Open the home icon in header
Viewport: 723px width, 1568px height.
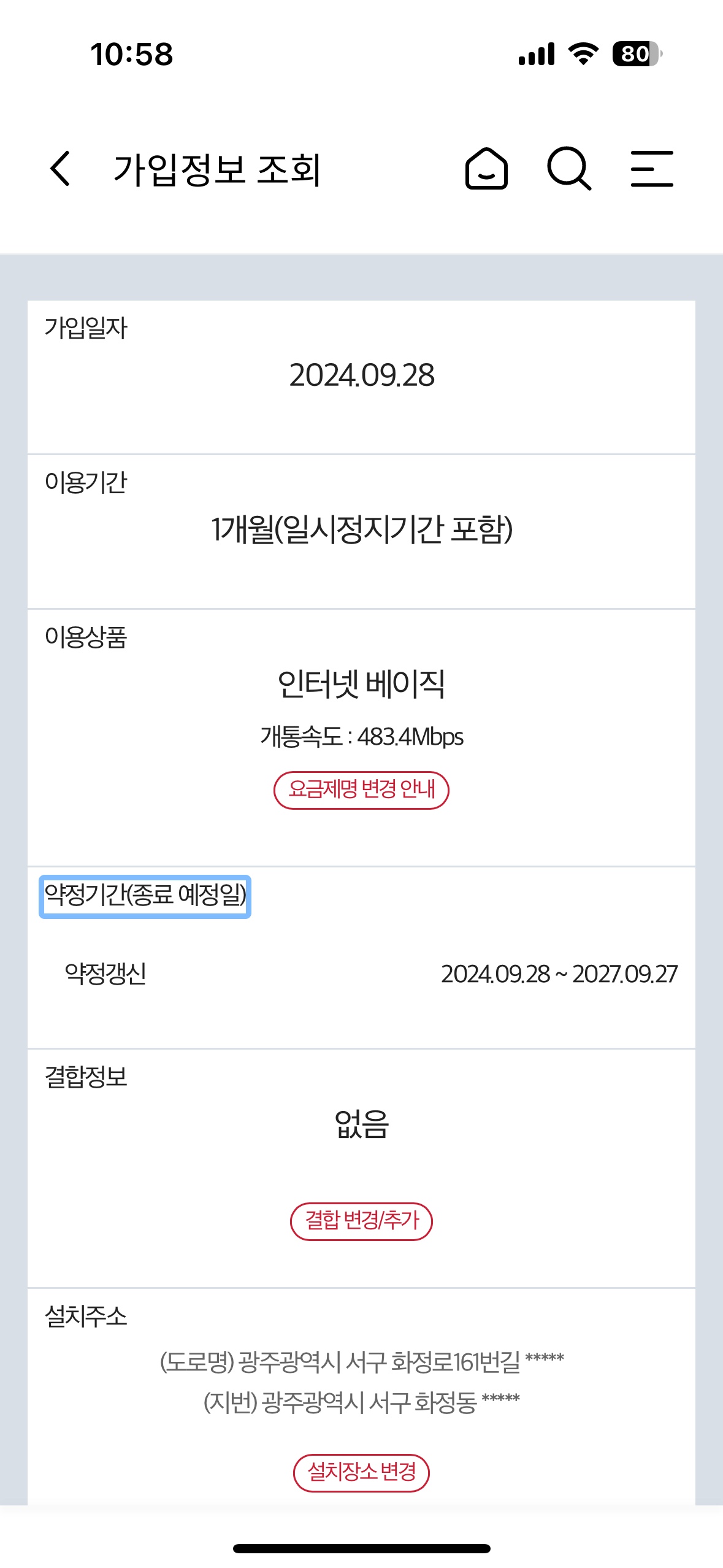click(486, 168)
